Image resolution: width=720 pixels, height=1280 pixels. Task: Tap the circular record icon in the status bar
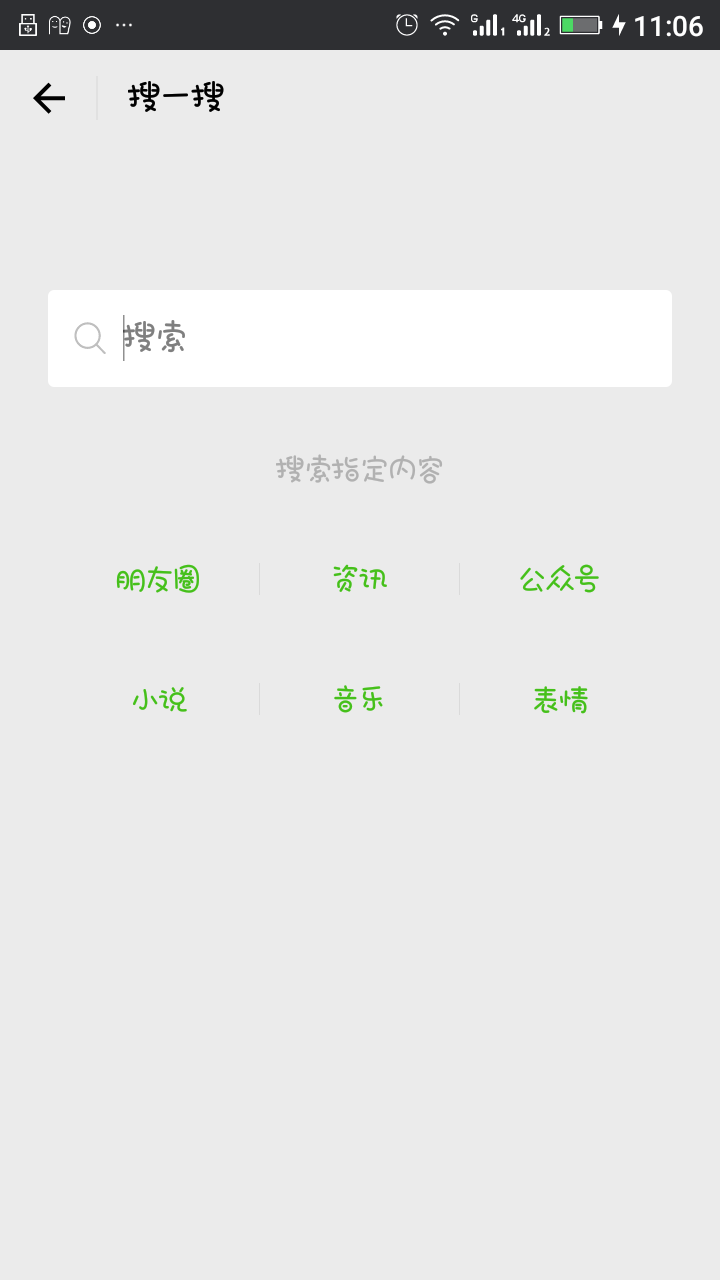click(90, 24)
